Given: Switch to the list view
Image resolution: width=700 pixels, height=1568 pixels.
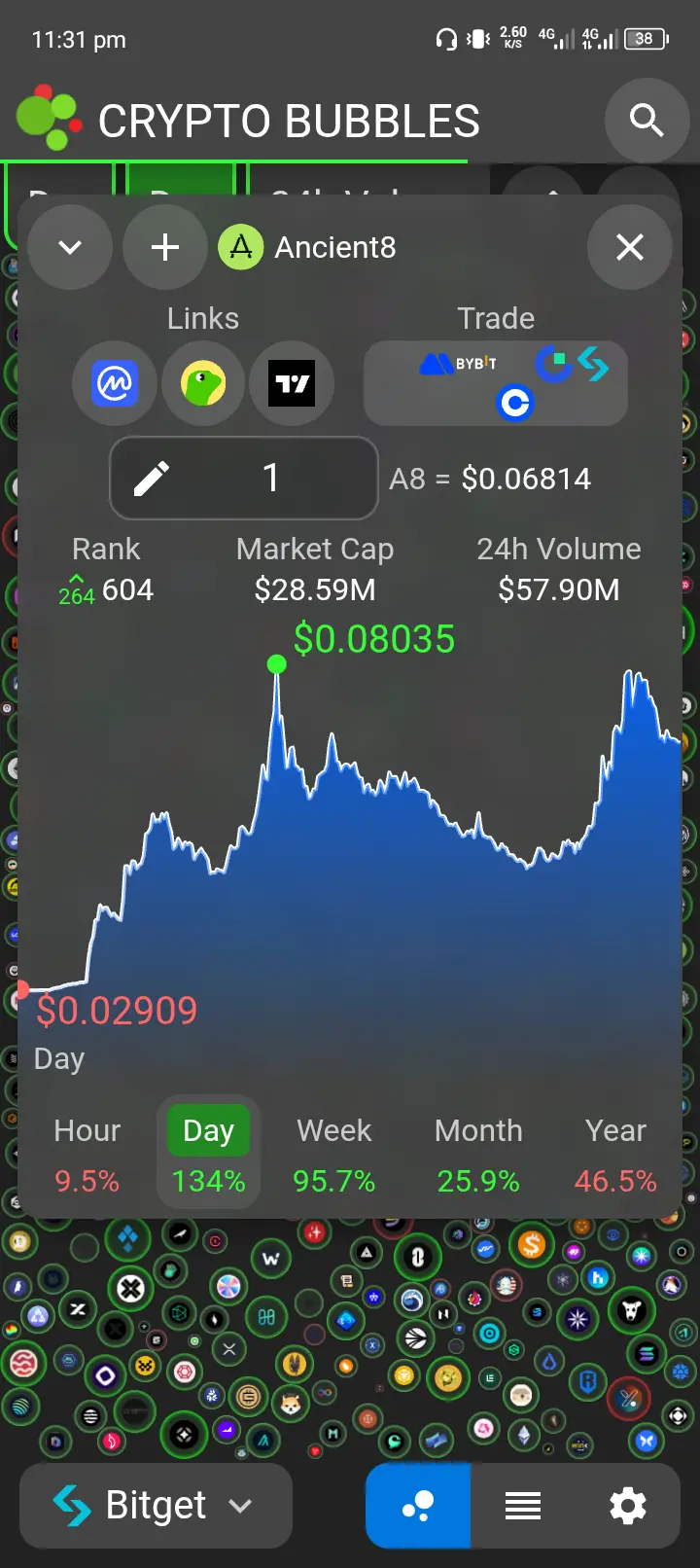Looking at the screenshot, I should [523, 1506].
